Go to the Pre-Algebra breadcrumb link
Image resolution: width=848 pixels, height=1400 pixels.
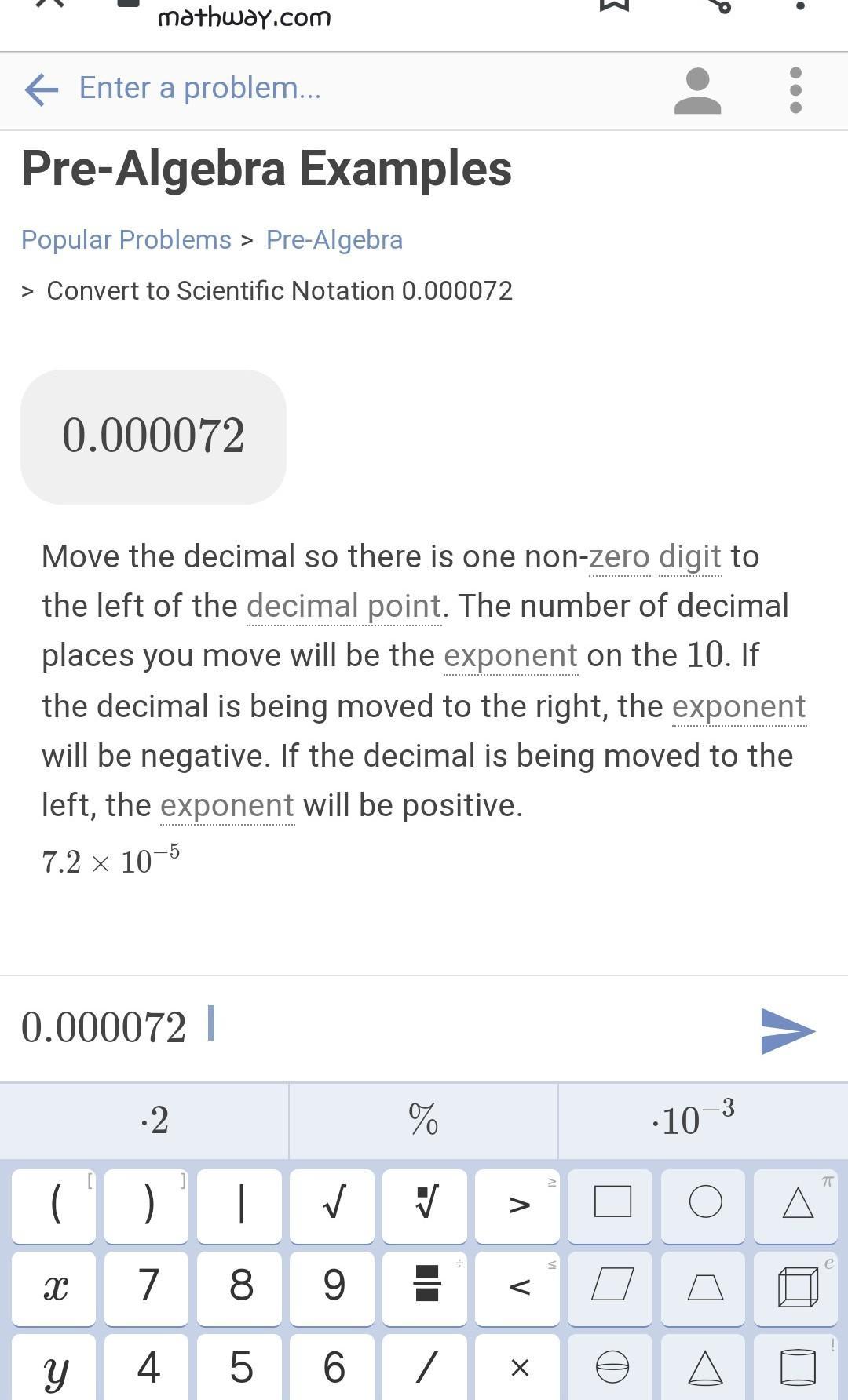[334, 239]
